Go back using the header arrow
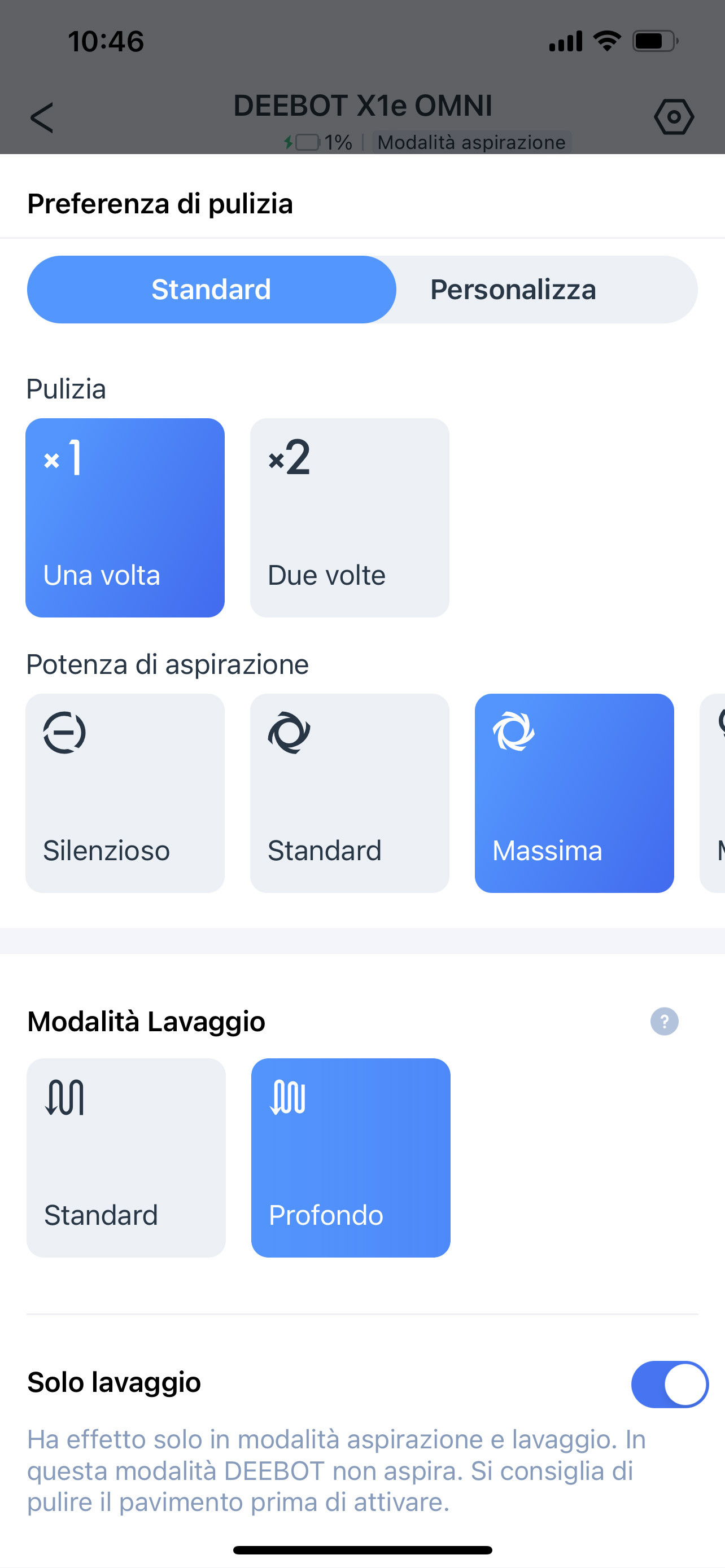 point(42,117)
